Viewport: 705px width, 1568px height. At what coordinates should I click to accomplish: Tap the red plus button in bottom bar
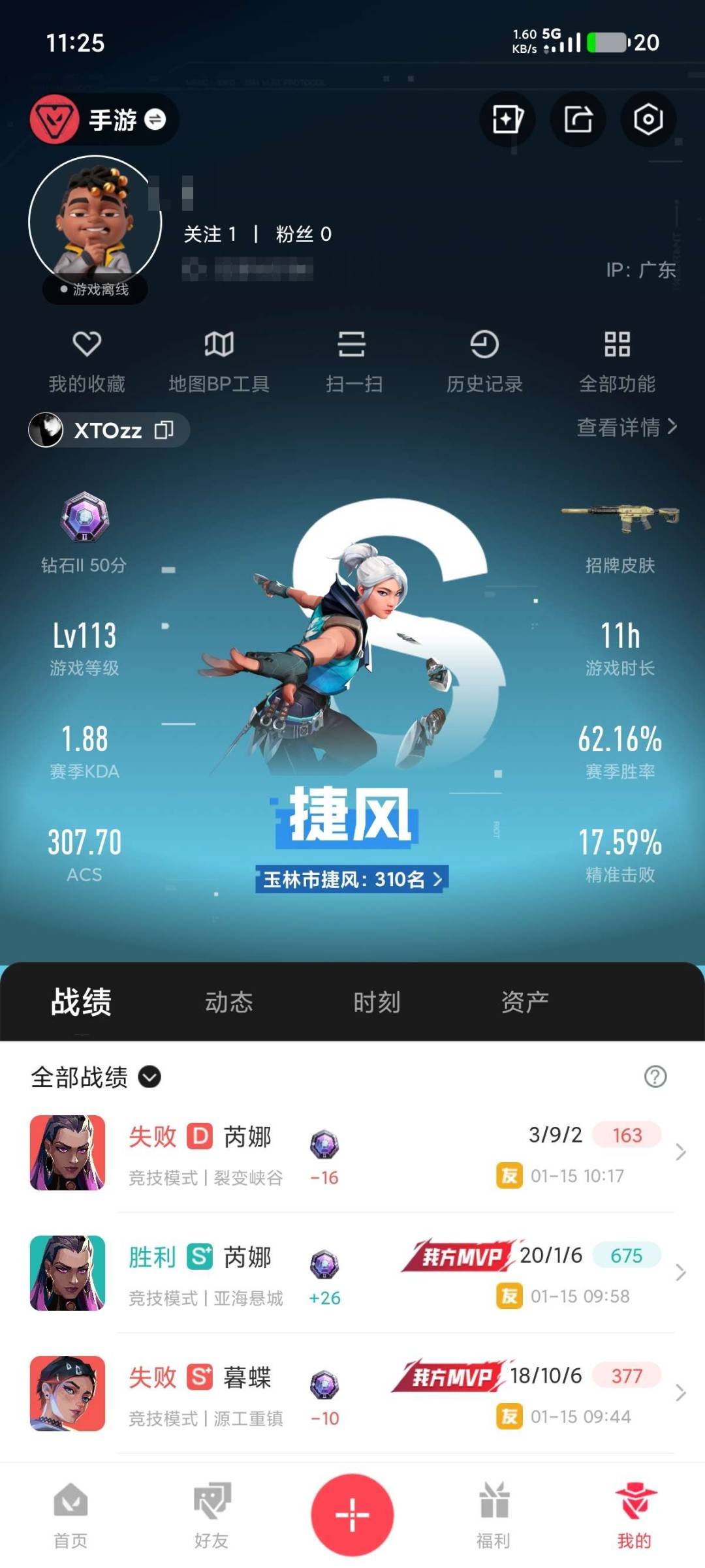click(x=352, y=1514)
